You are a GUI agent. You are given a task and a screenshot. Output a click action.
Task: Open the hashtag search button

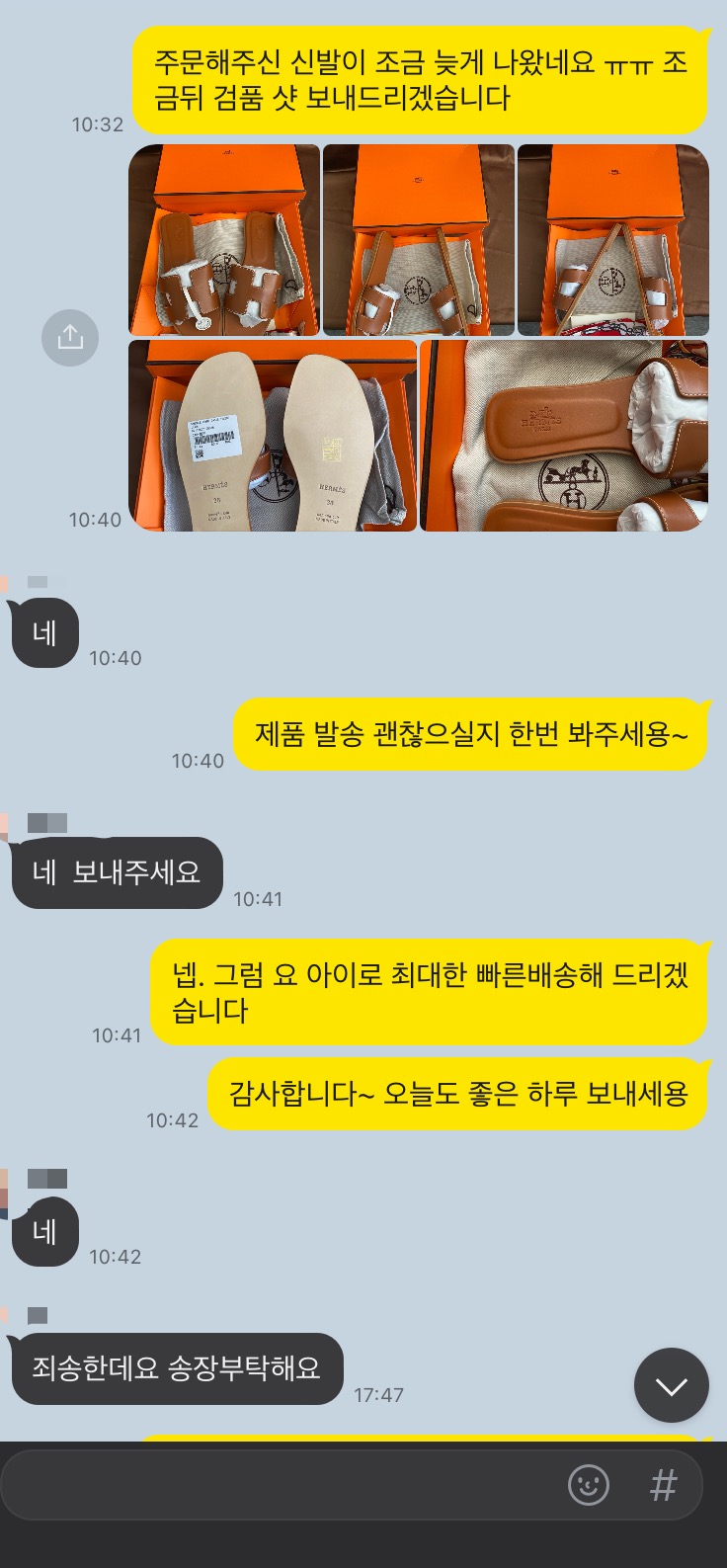[x=664, y=1484]
